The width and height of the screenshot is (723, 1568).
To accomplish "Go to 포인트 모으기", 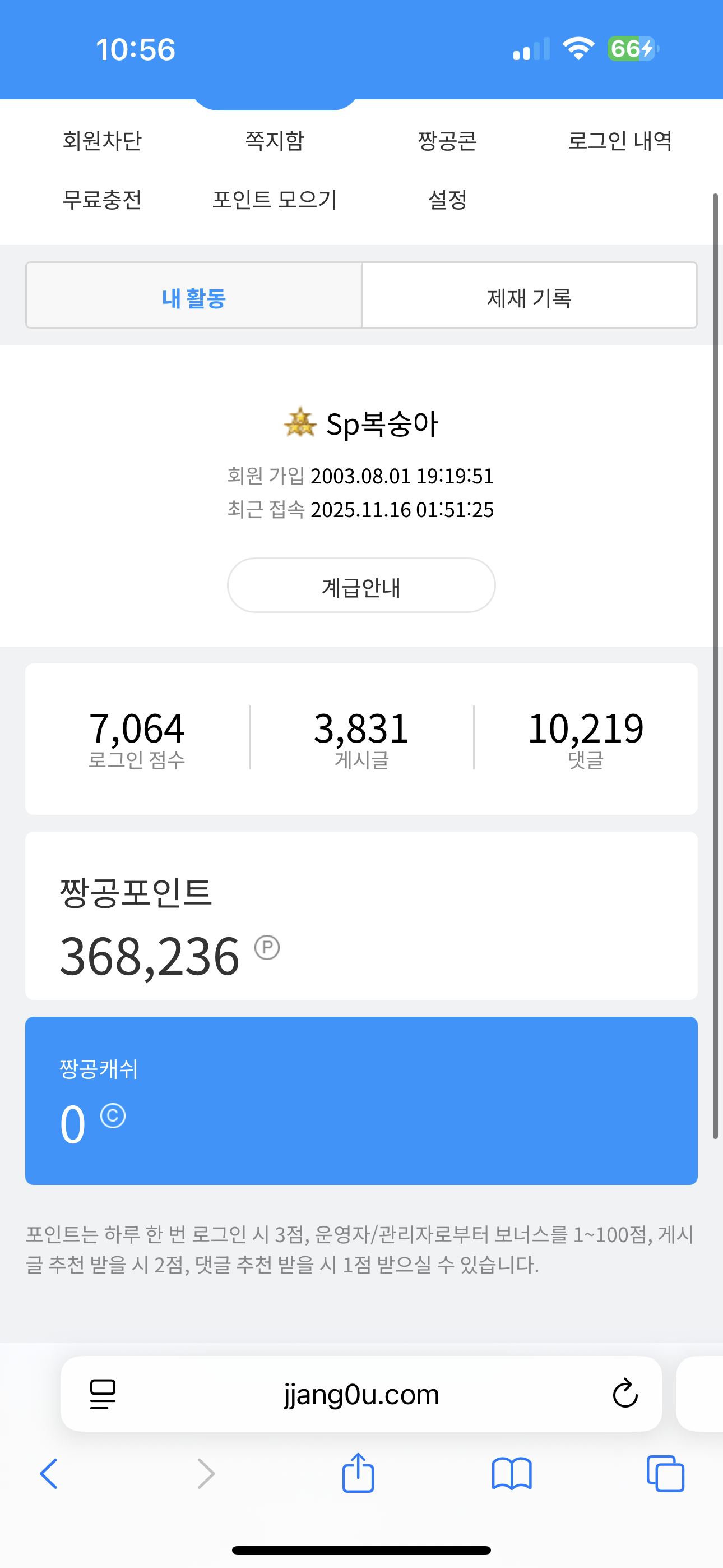I will coord(275,200).
